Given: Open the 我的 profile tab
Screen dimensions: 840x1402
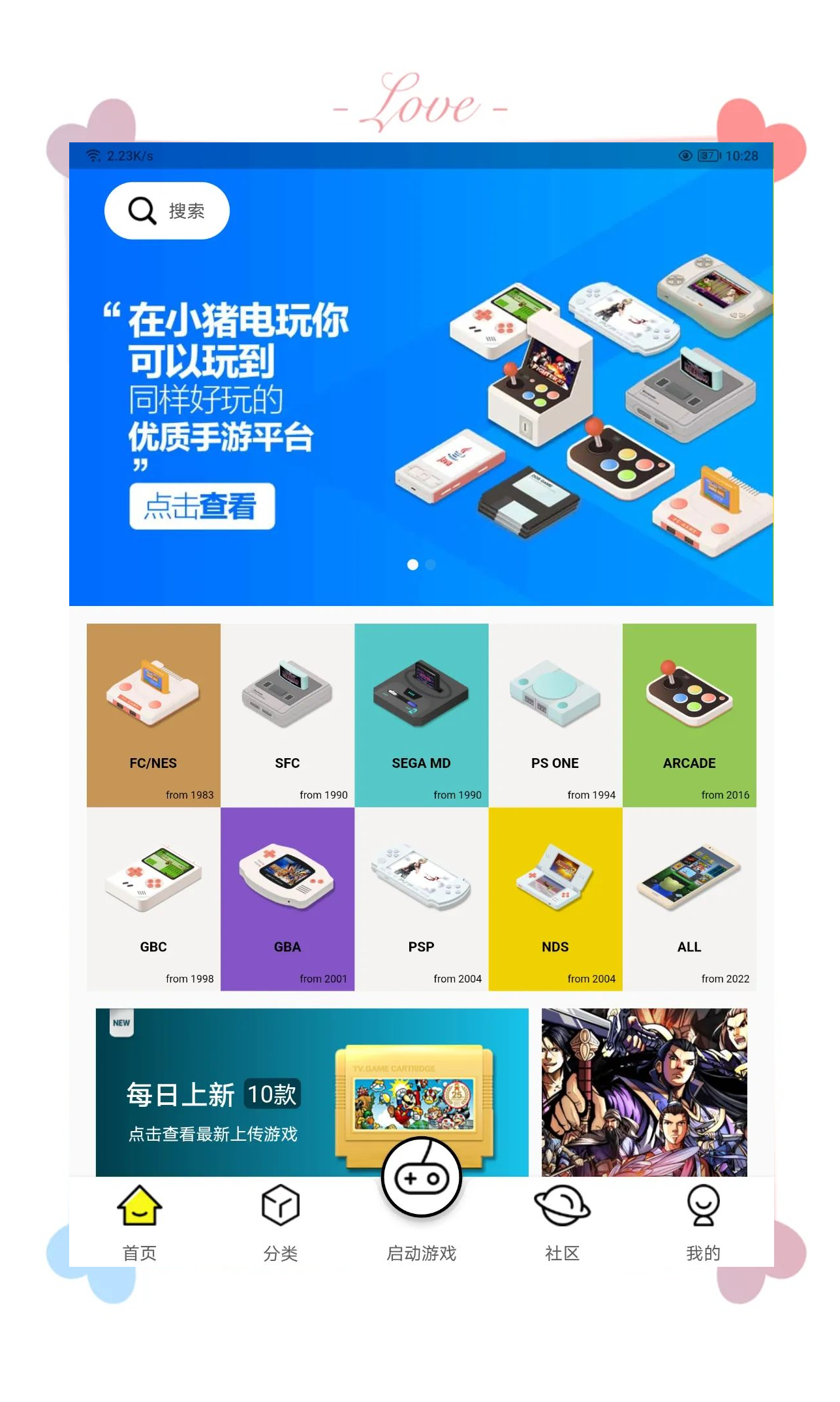Looking at the screenshot, I should point(703,1222).
